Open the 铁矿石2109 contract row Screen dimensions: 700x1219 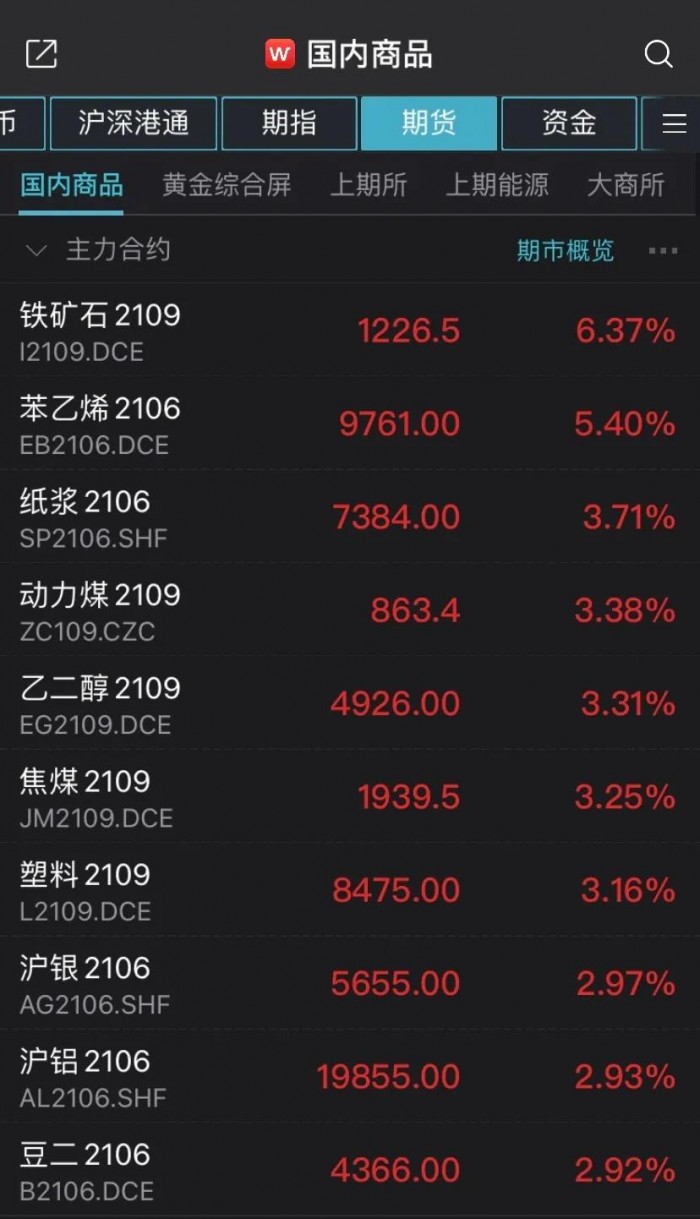coord(350,330)
